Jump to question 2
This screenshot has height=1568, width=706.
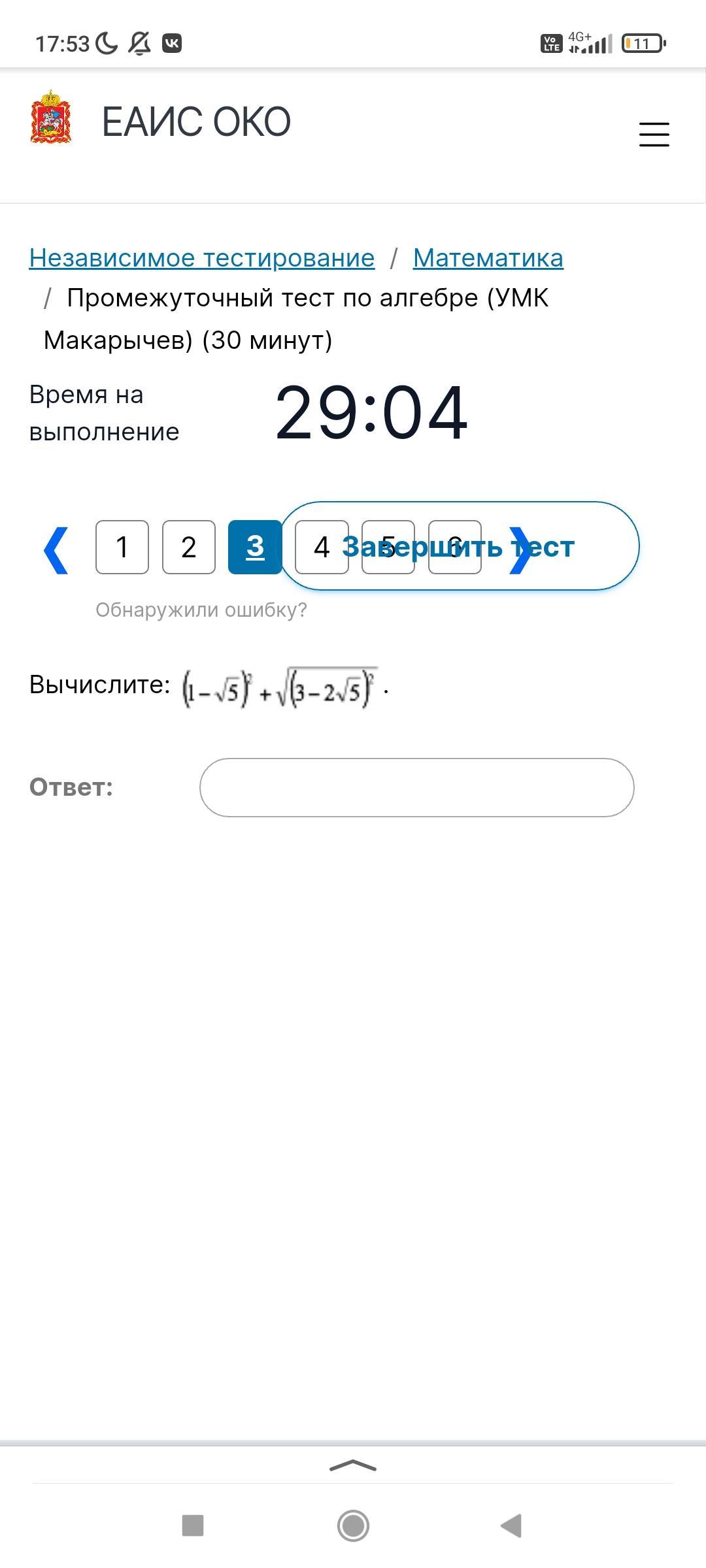[189, 547]
